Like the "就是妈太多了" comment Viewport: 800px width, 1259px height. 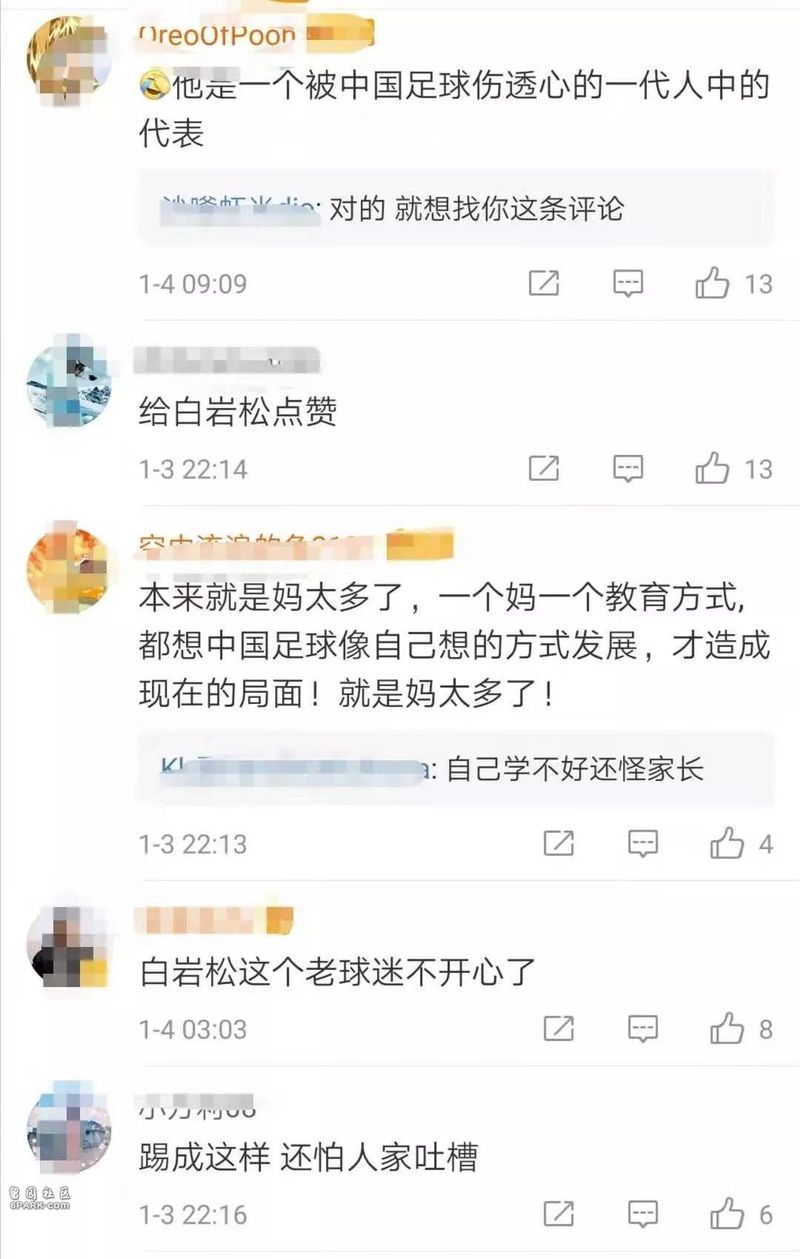727,844
